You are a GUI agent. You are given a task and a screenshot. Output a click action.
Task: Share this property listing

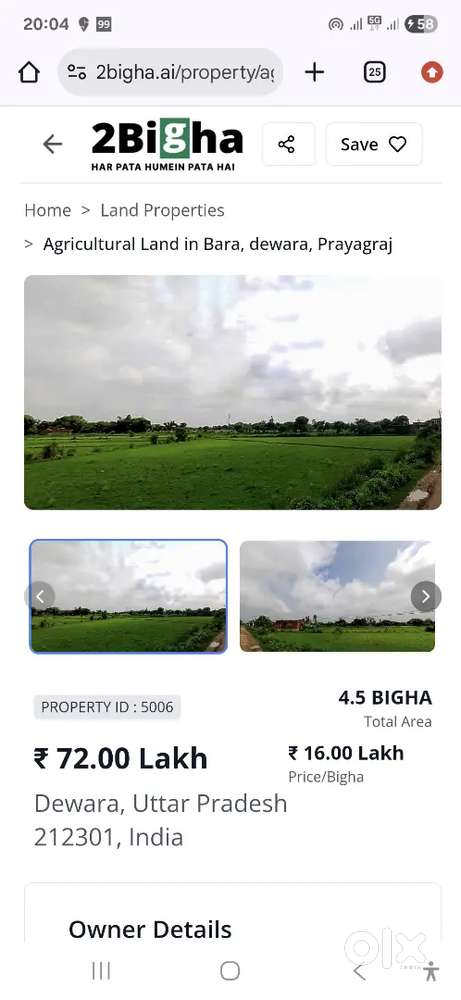point(288,144)
